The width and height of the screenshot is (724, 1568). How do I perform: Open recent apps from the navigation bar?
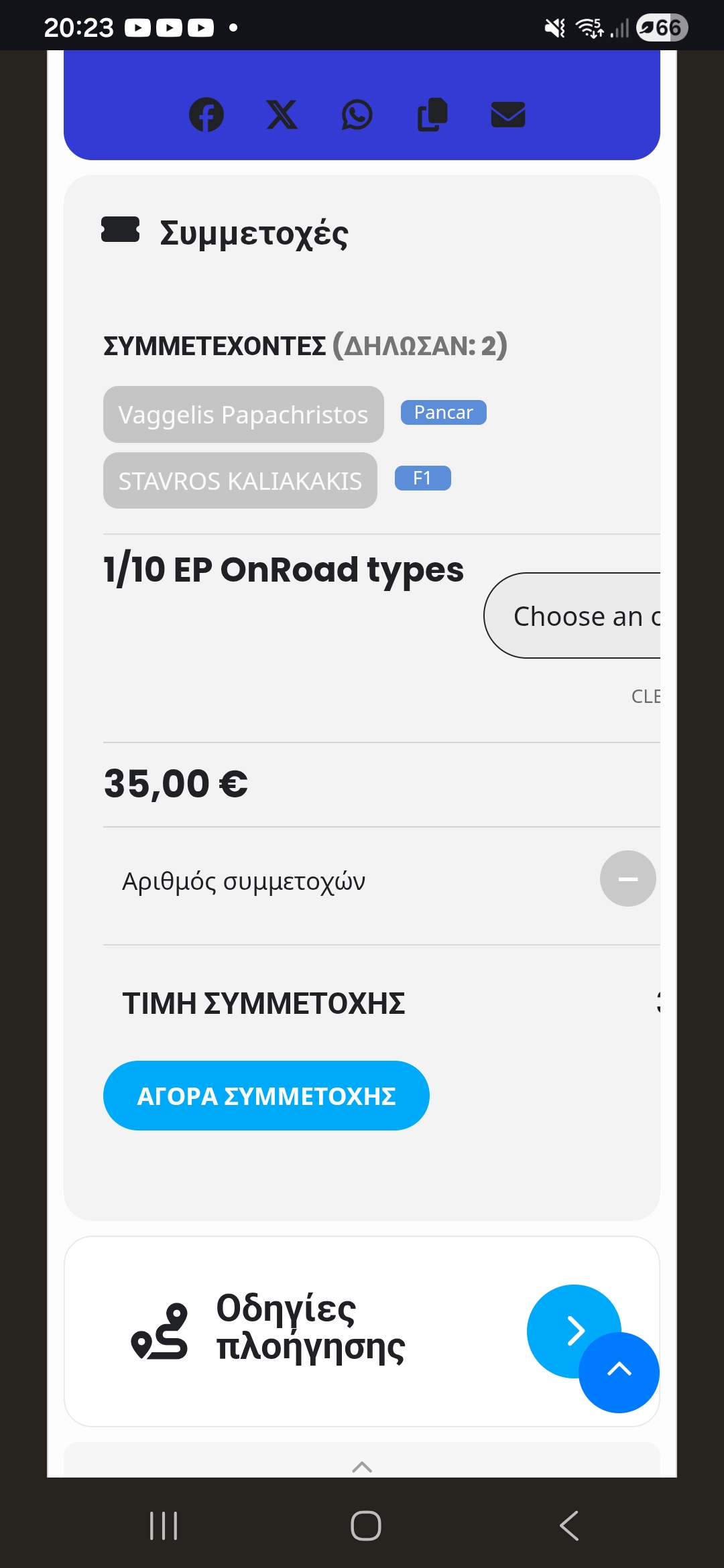click(x=164, y=1526)
